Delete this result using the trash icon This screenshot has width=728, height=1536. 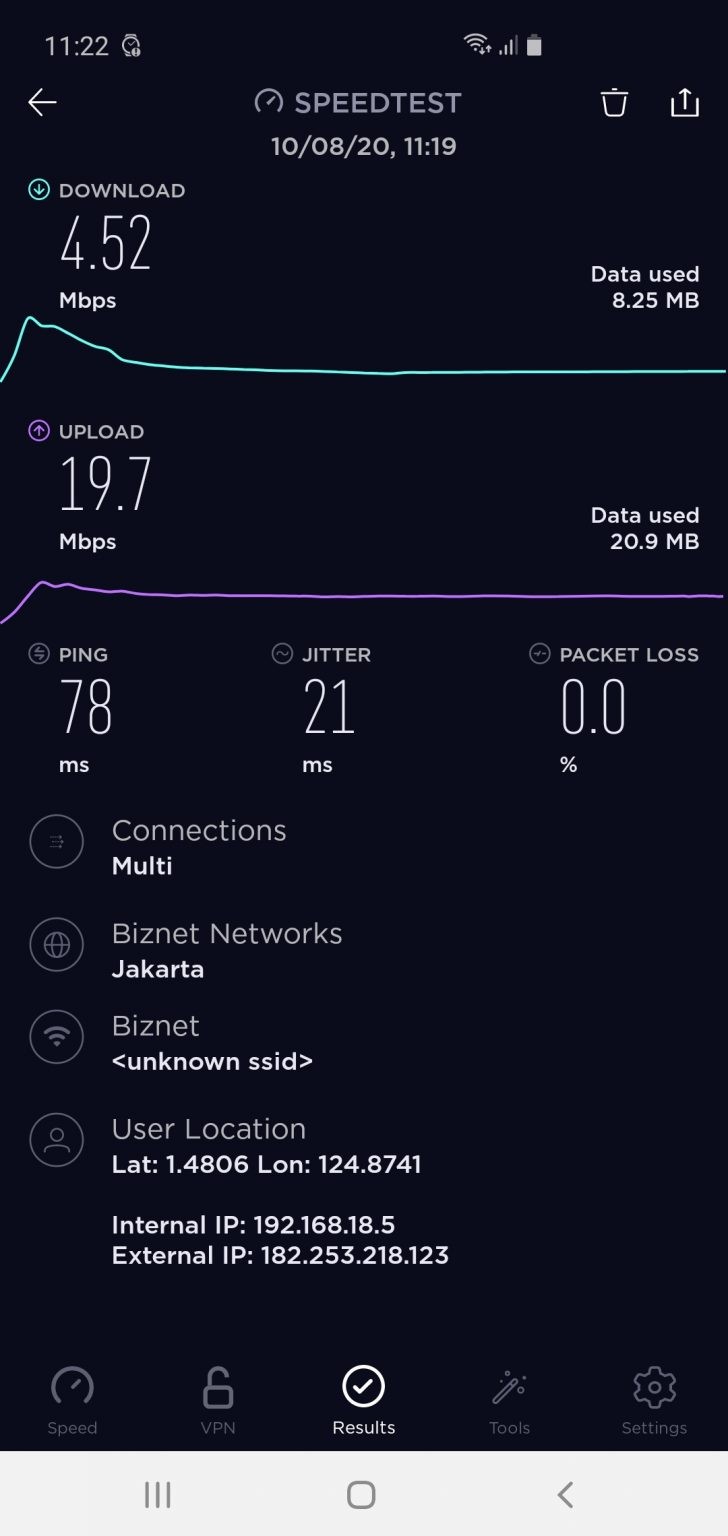click(614, 102)
